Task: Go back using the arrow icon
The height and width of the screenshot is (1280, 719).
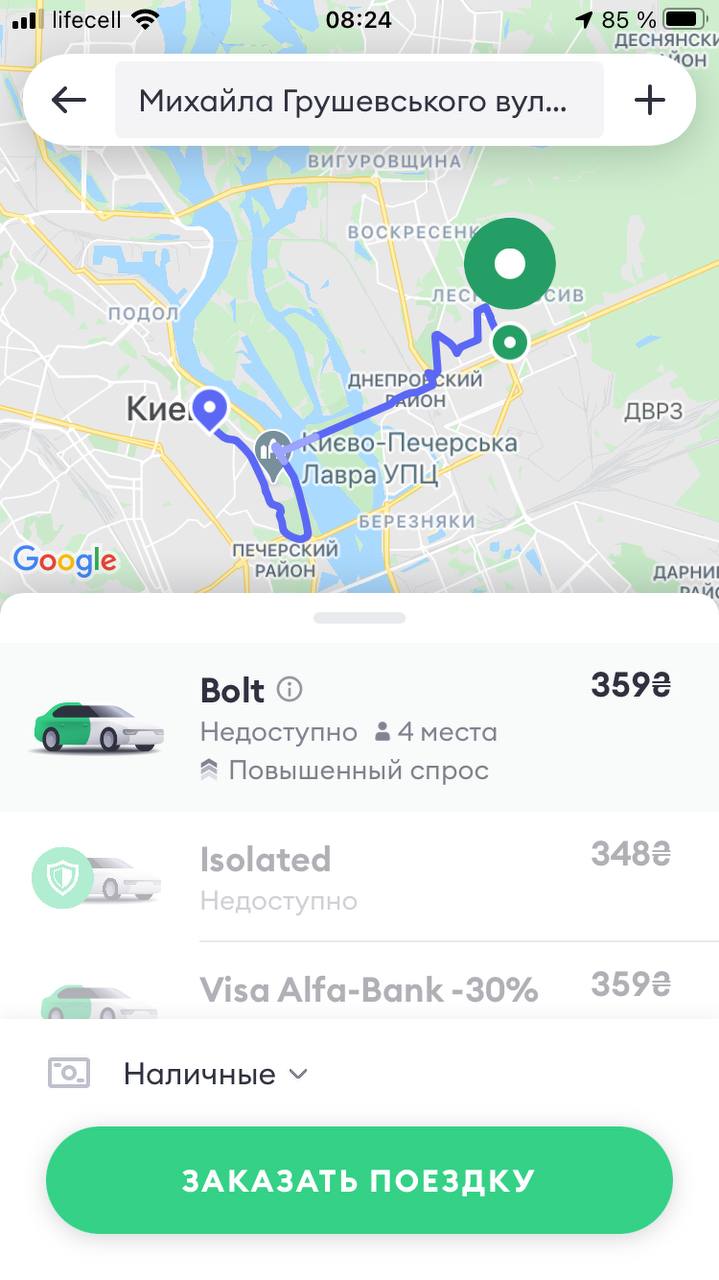Action: pos(69,100)
